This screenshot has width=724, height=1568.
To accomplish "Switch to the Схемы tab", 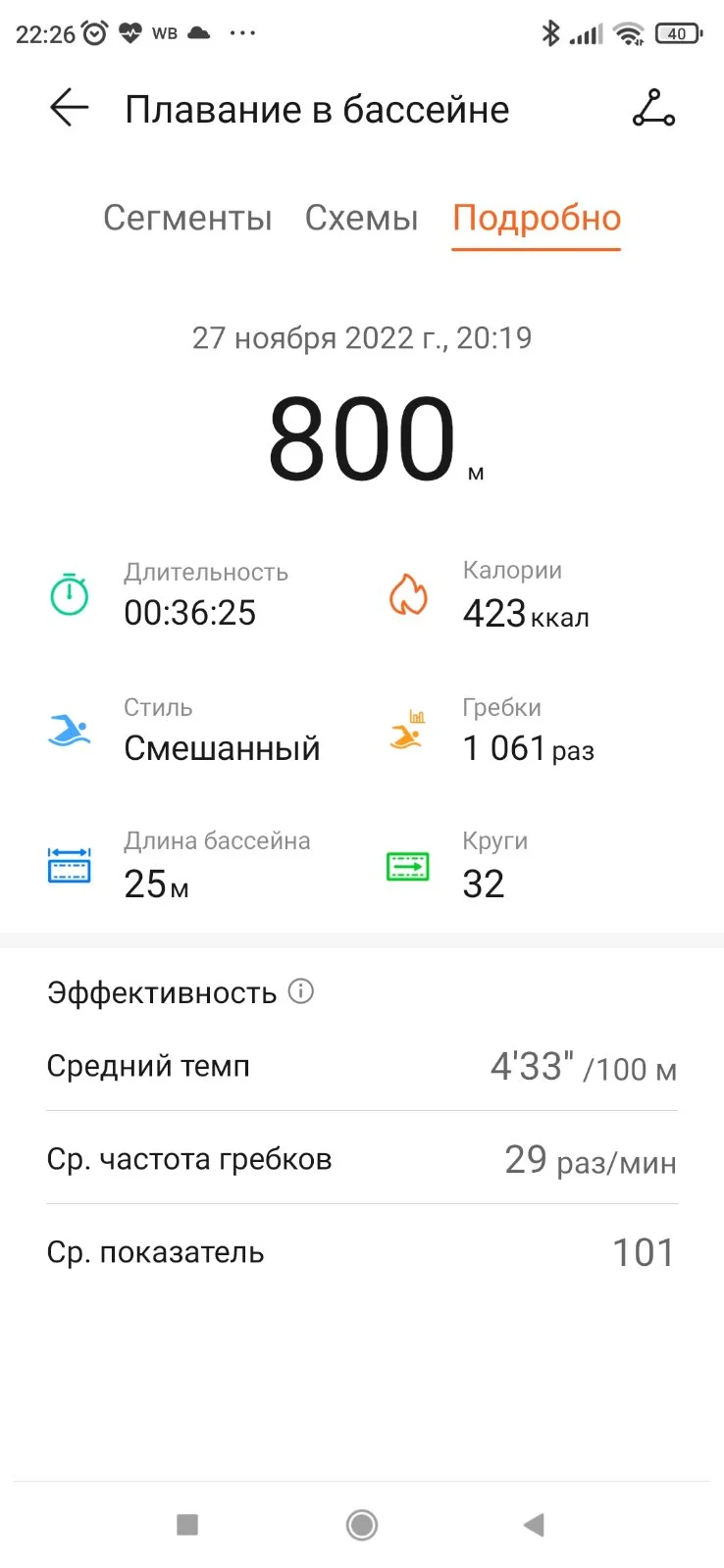I will [361, 218].
